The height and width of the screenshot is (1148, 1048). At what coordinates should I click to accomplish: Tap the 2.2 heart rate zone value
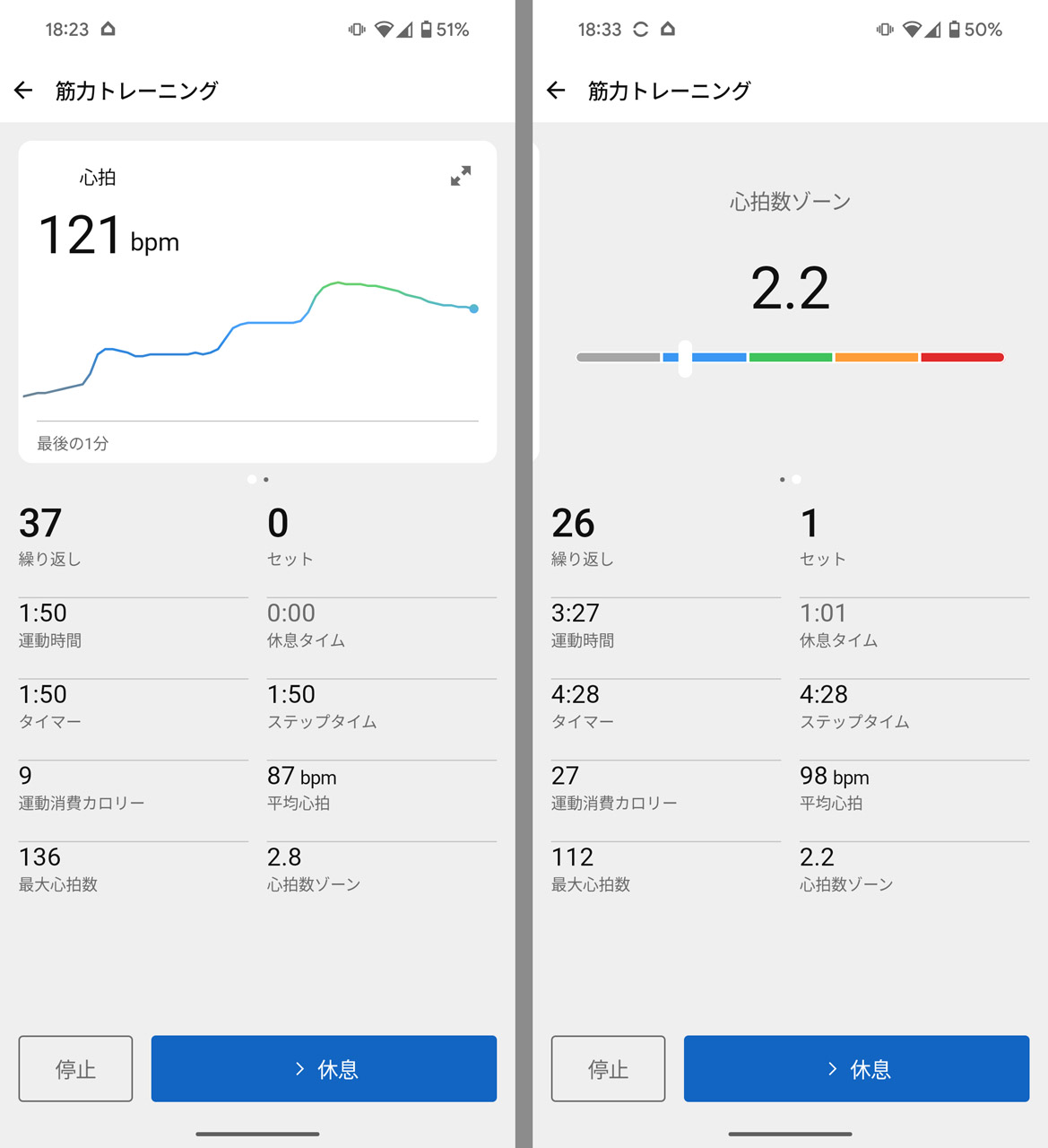(x=790, y=289)
